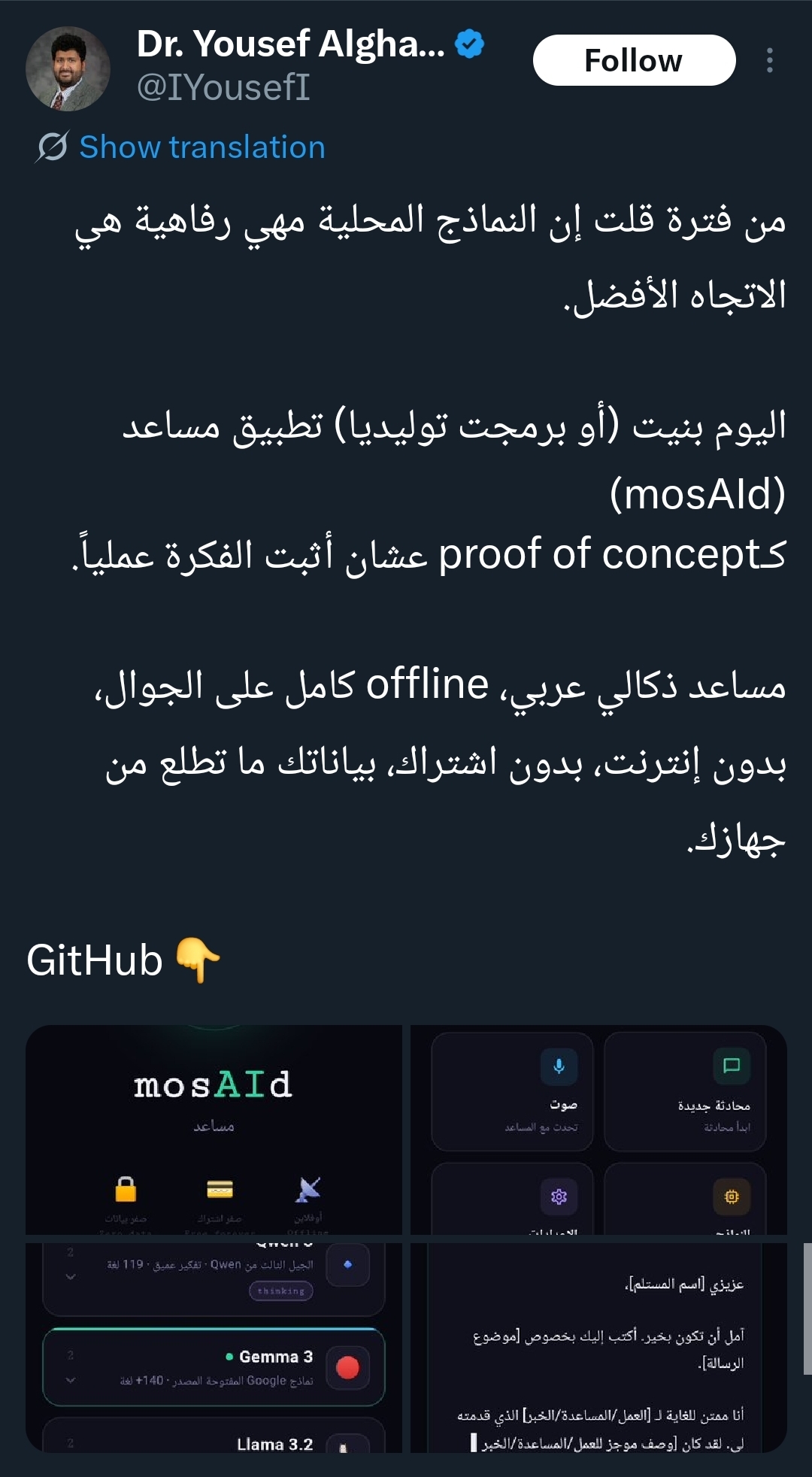Screen dimensions: 812x1477
Task: Open the @IYousefI profile handle
Action: click(x=223, y=87)
